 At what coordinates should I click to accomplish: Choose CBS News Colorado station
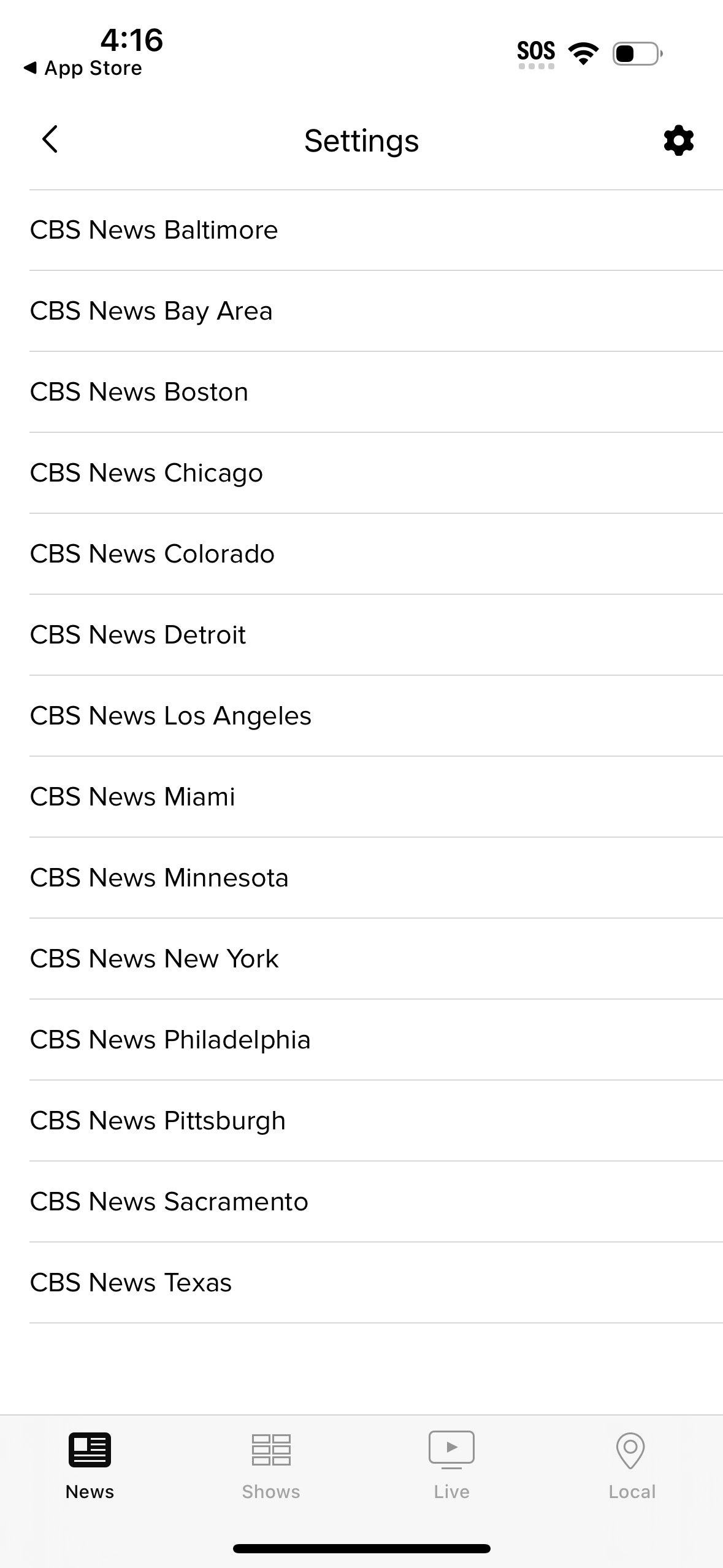point(151,553)
